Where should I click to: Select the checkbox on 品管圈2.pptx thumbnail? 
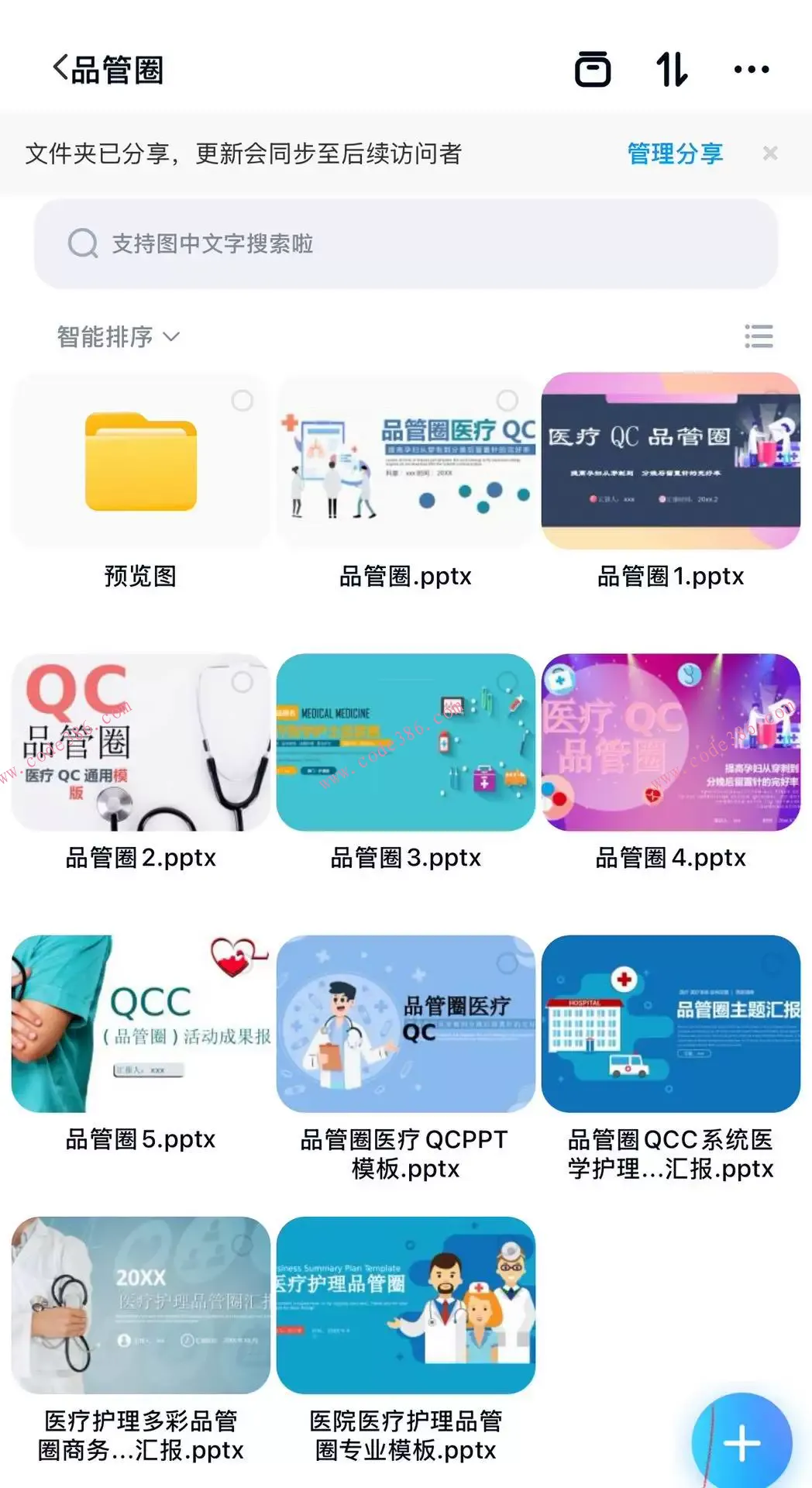coord(242,682)
